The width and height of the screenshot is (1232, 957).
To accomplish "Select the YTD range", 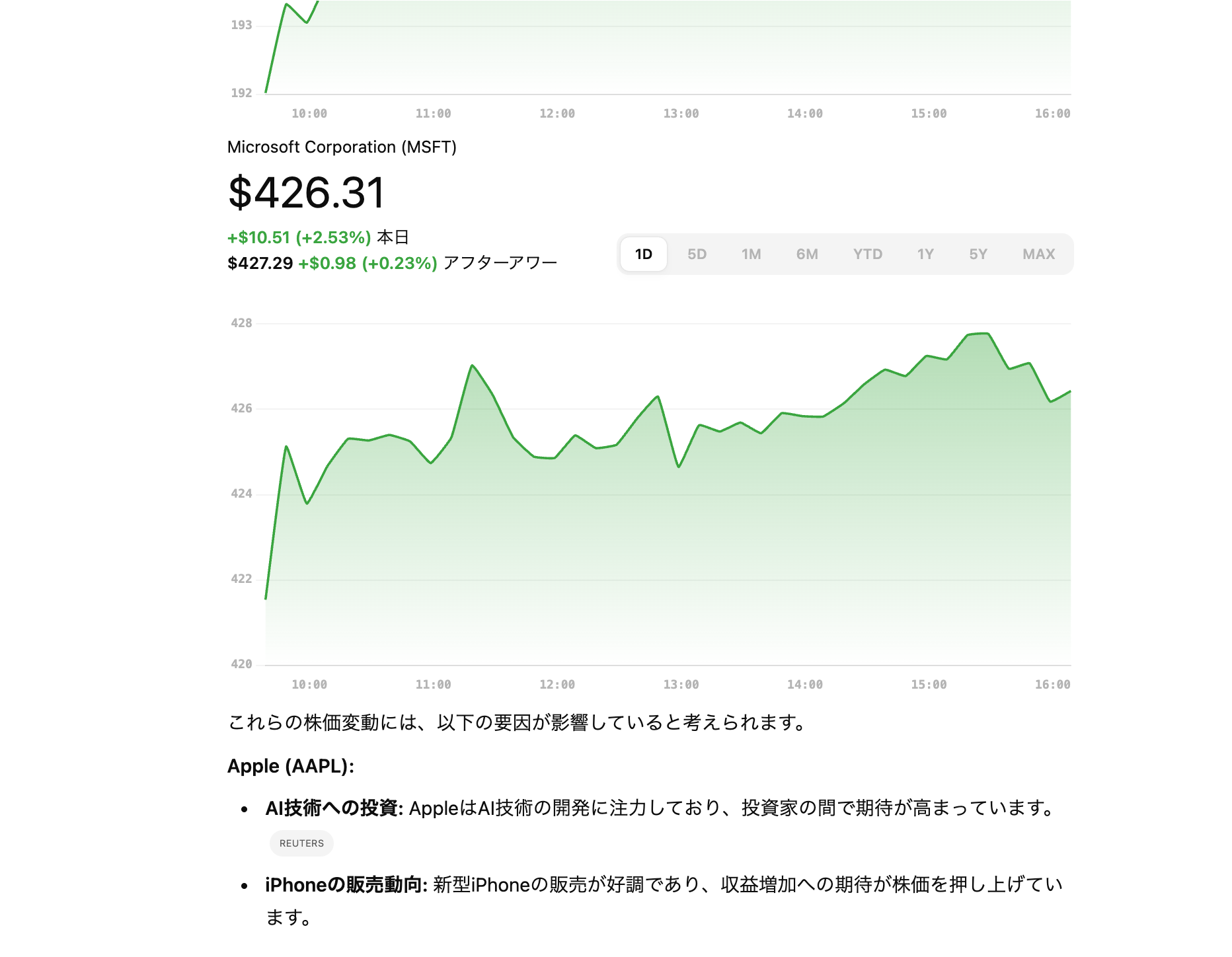I will coord(867,254).
